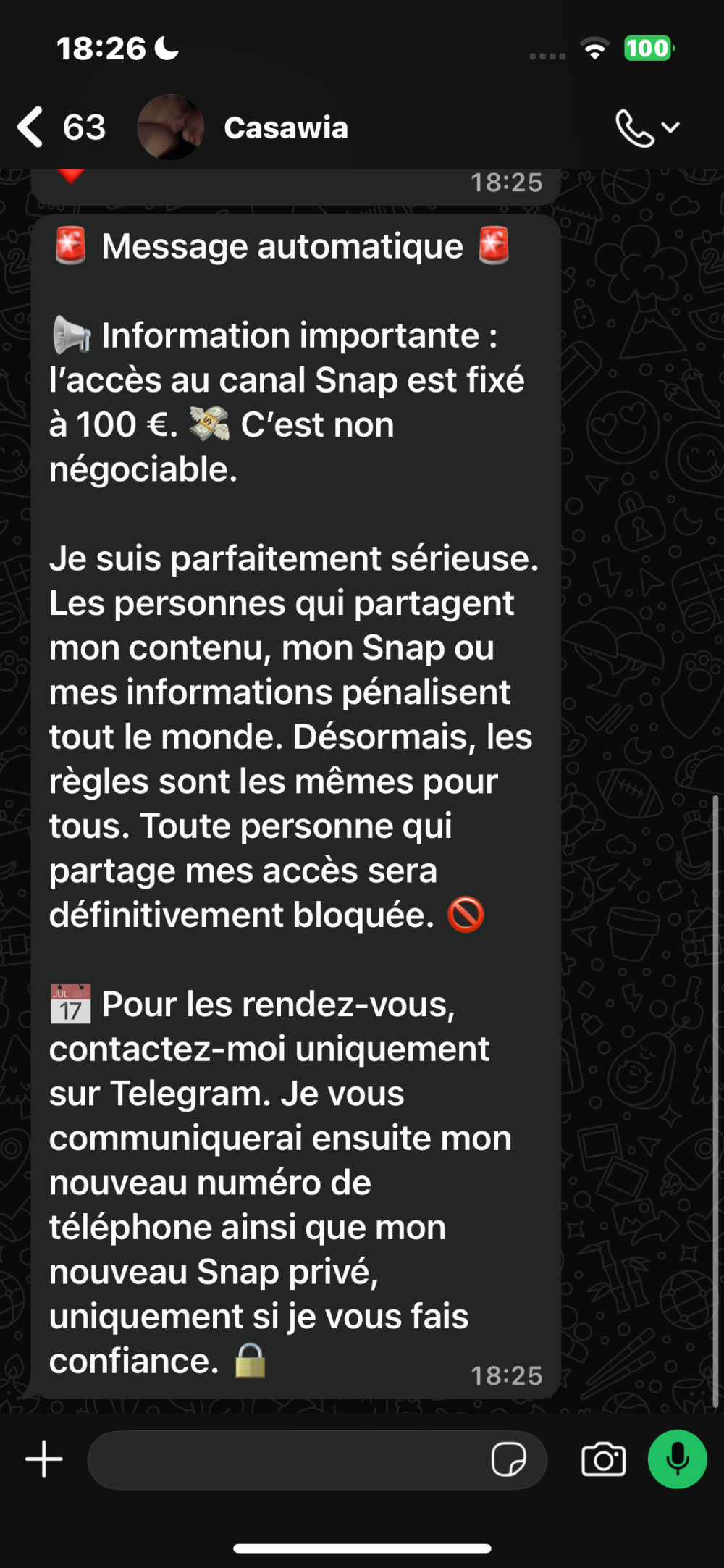Screen dimensions: 724x1568
Task: Open the sticker picker
Action: (509, 1459)
